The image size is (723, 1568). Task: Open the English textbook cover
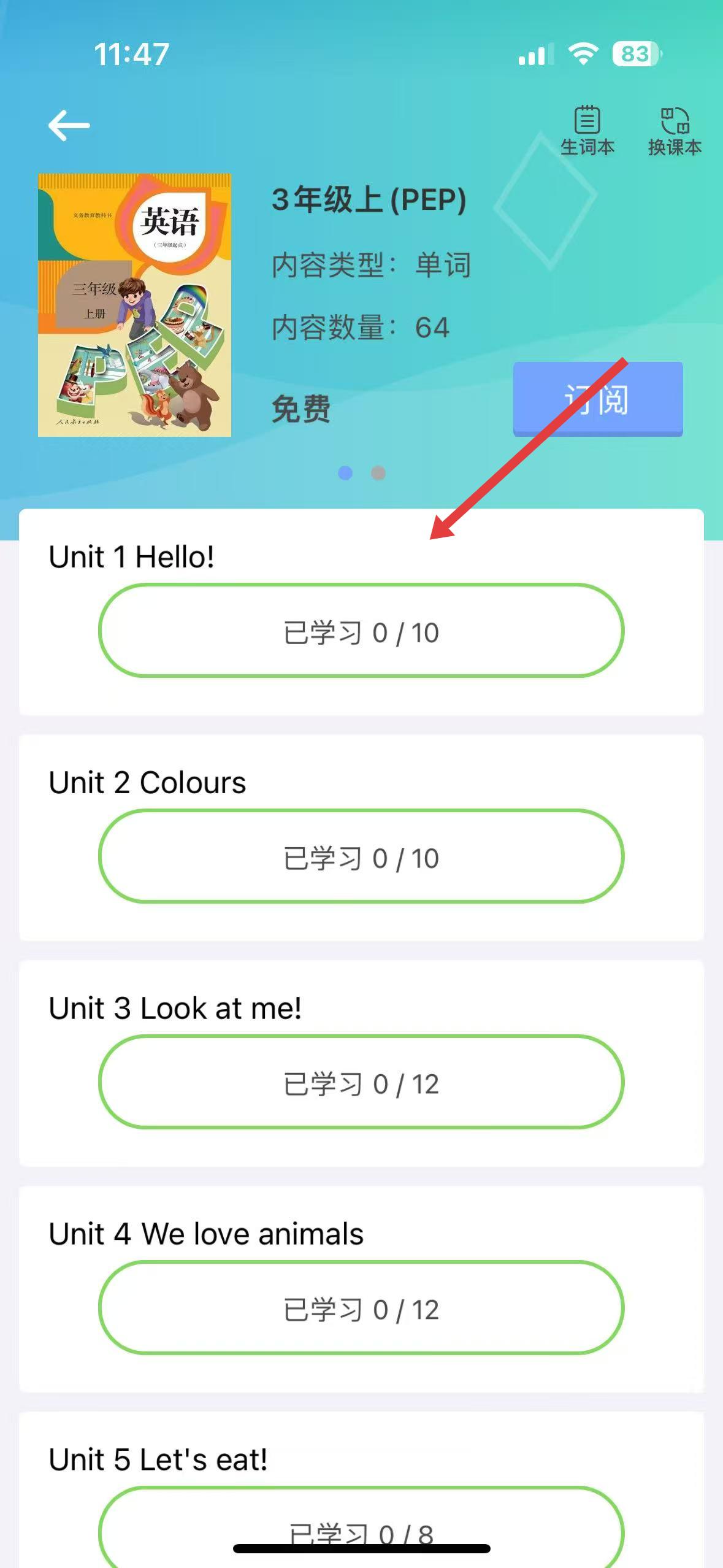coord(134,305)
